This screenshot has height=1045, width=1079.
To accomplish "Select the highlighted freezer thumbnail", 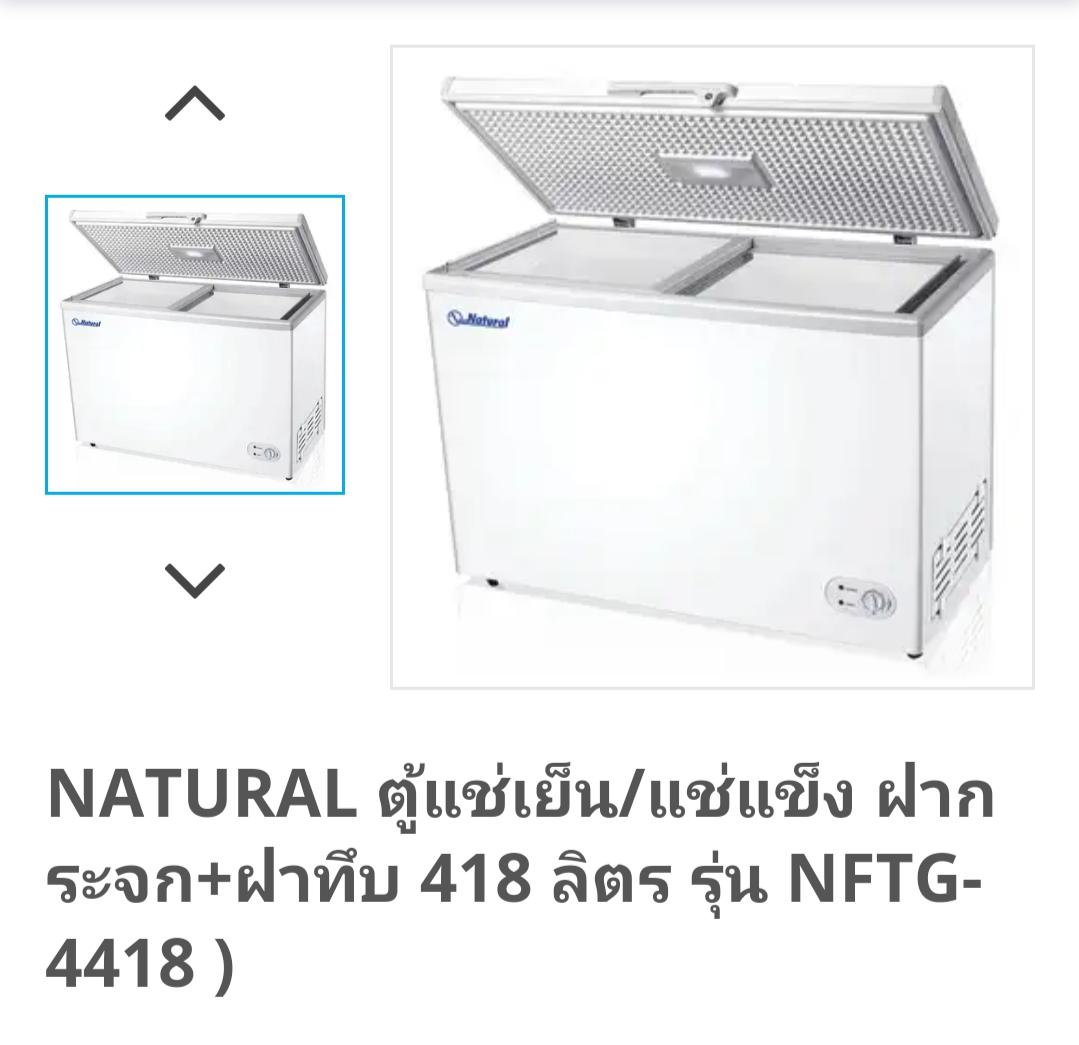I will 195,344.
